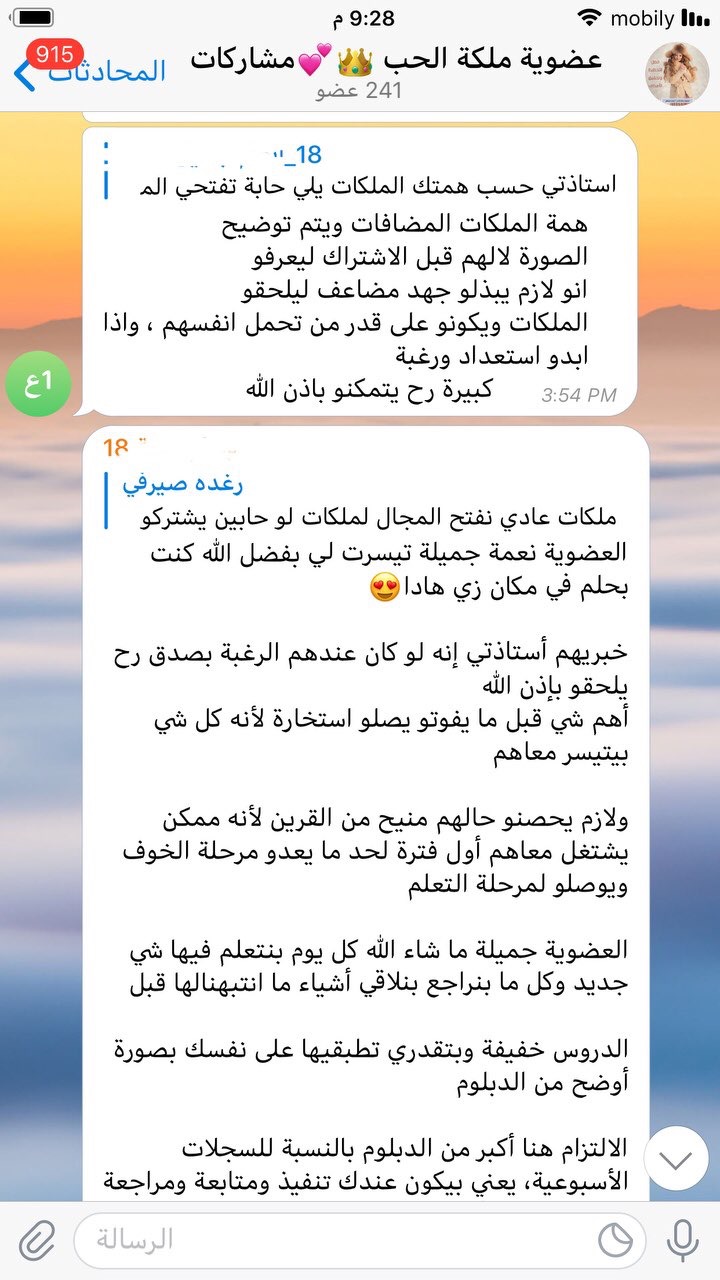This screenshot has width=720, height=1280.
Task: Tap the microphone to record voice
Action: [683, 1240]
